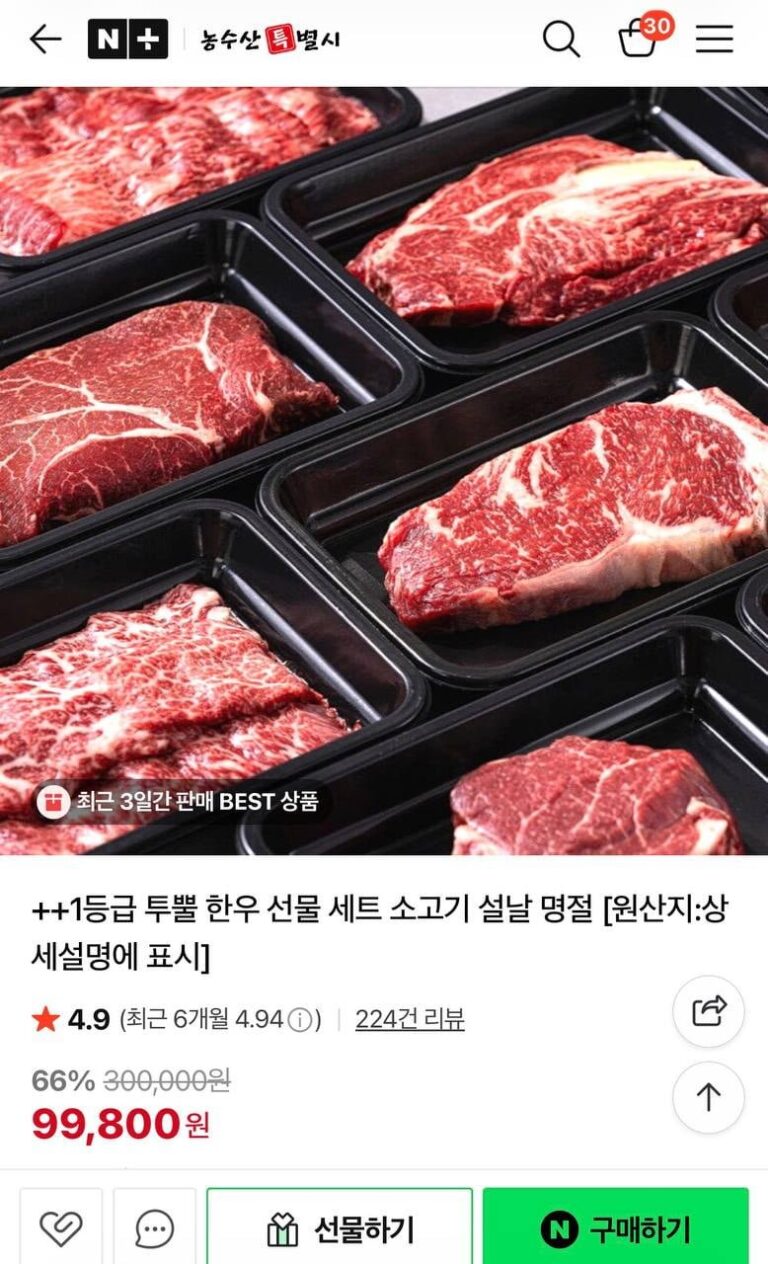Open the store search
The height and width of the screenshot is (1264, 768).
coord(561,40)
